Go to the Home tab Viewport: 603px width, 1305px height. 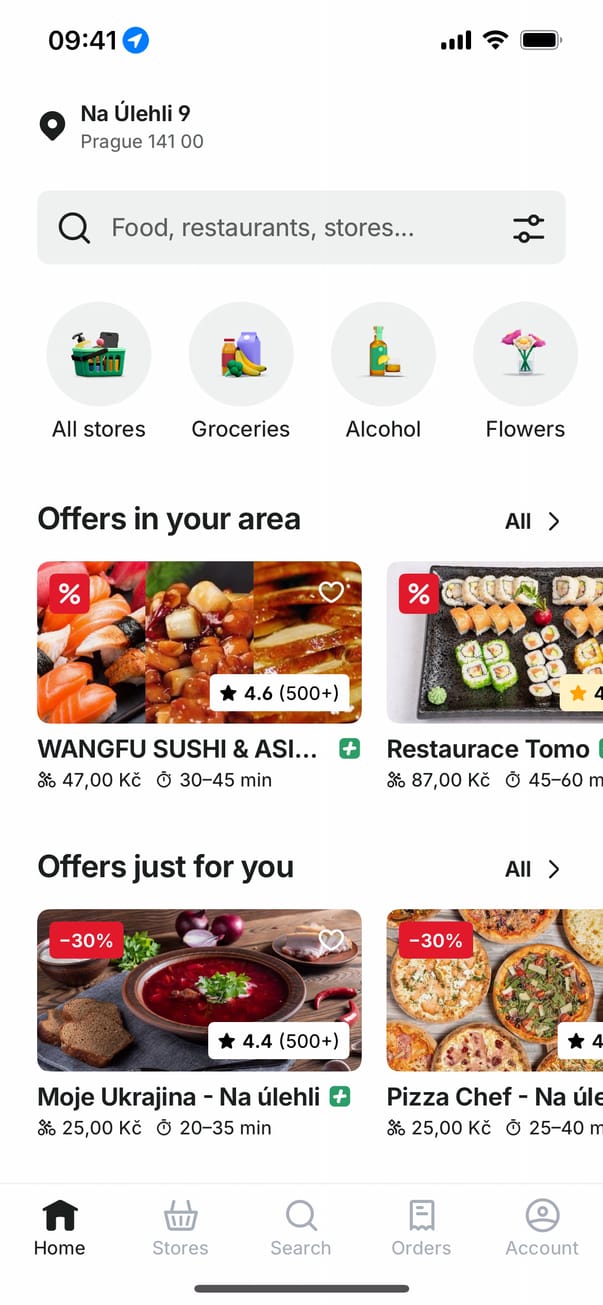pos(60,1228)
